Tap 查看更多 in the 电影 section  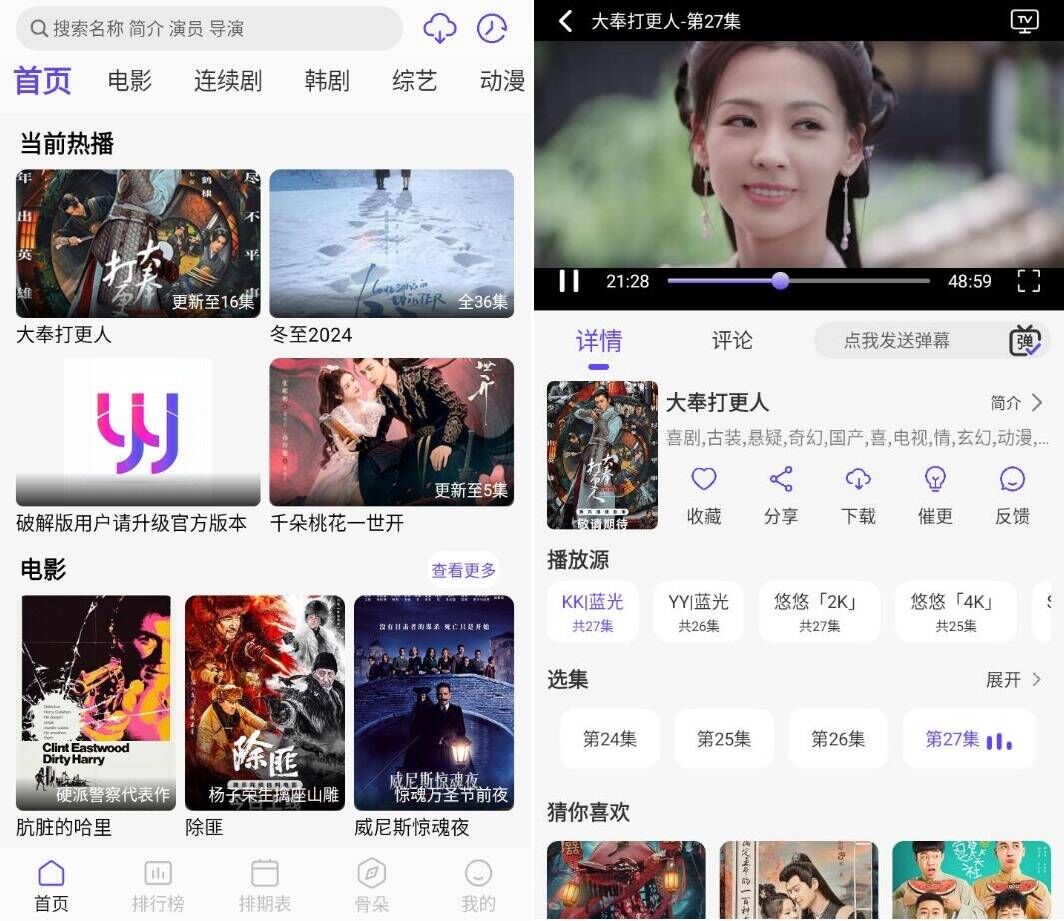[x=463, y=570]
